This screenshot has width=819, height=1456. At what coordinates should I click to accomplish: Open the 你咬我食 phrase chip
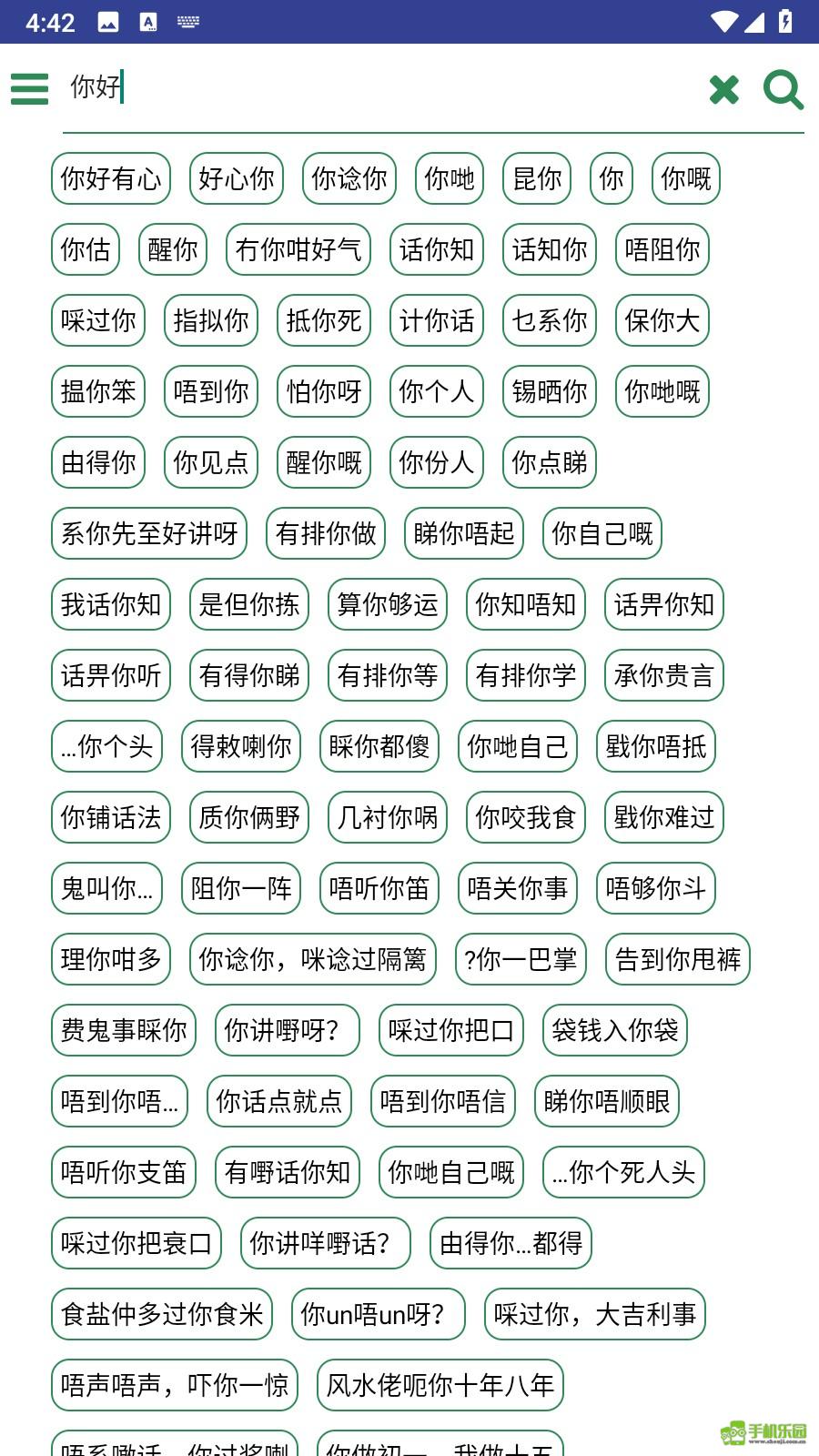pos(526,817)
